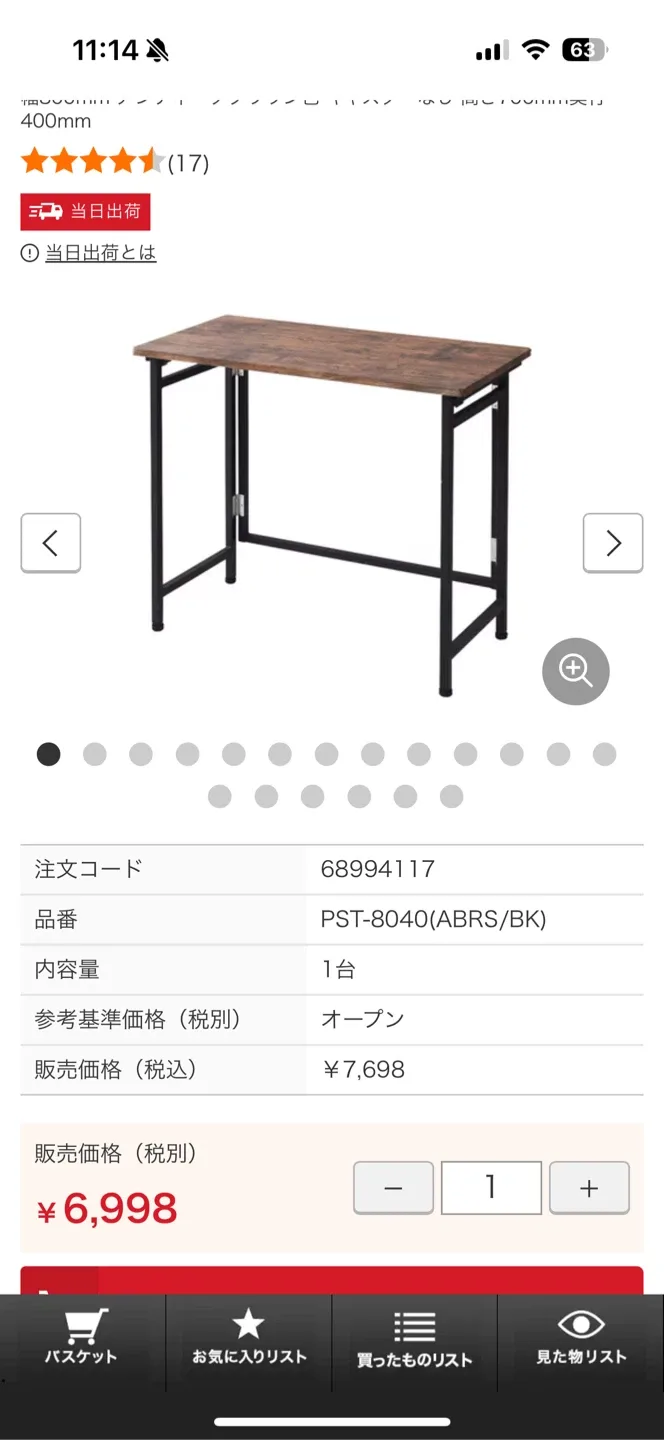Tap the red add-to-cart button
This screenshot has height=1440, width=664.
[330, 1281]
